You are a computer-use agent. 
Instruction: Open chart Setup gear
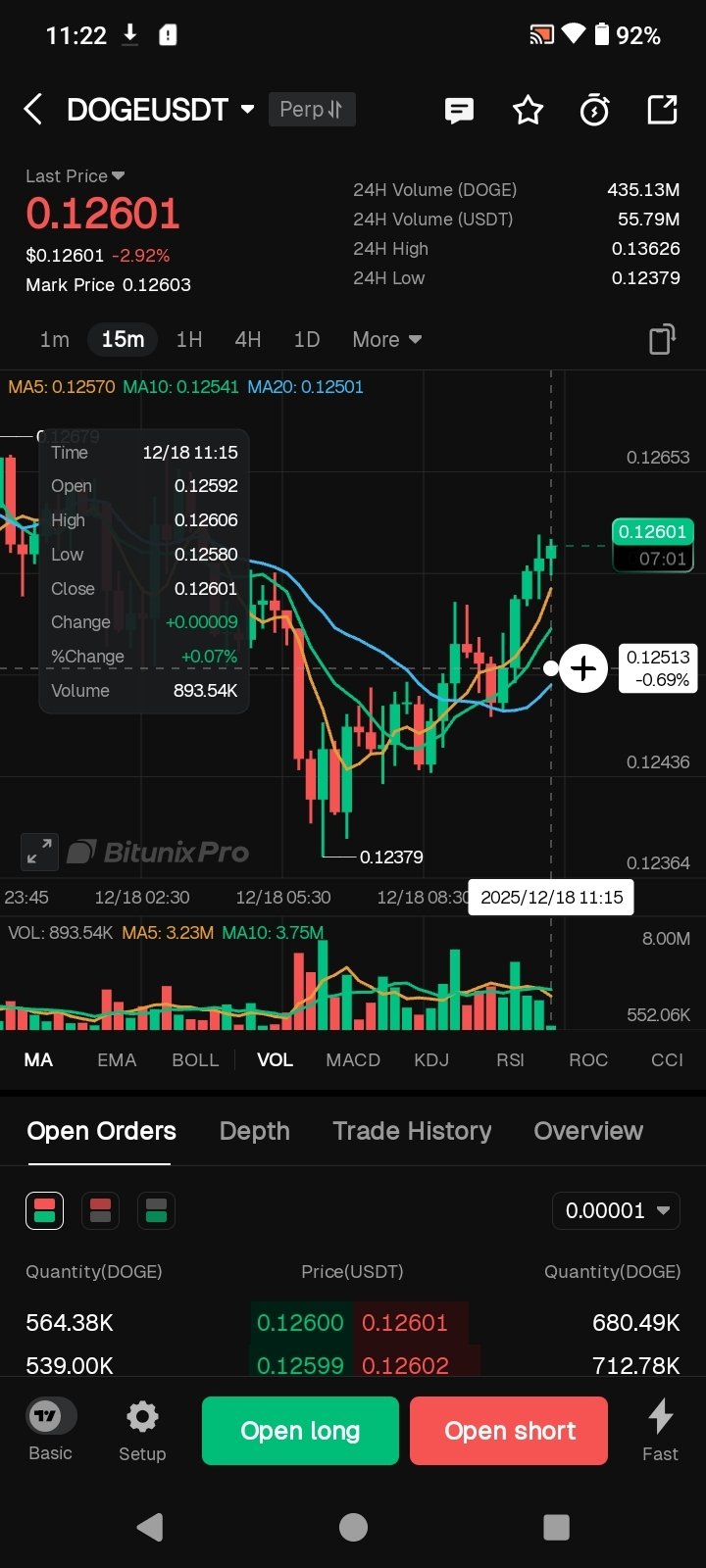coord(142,1429)
